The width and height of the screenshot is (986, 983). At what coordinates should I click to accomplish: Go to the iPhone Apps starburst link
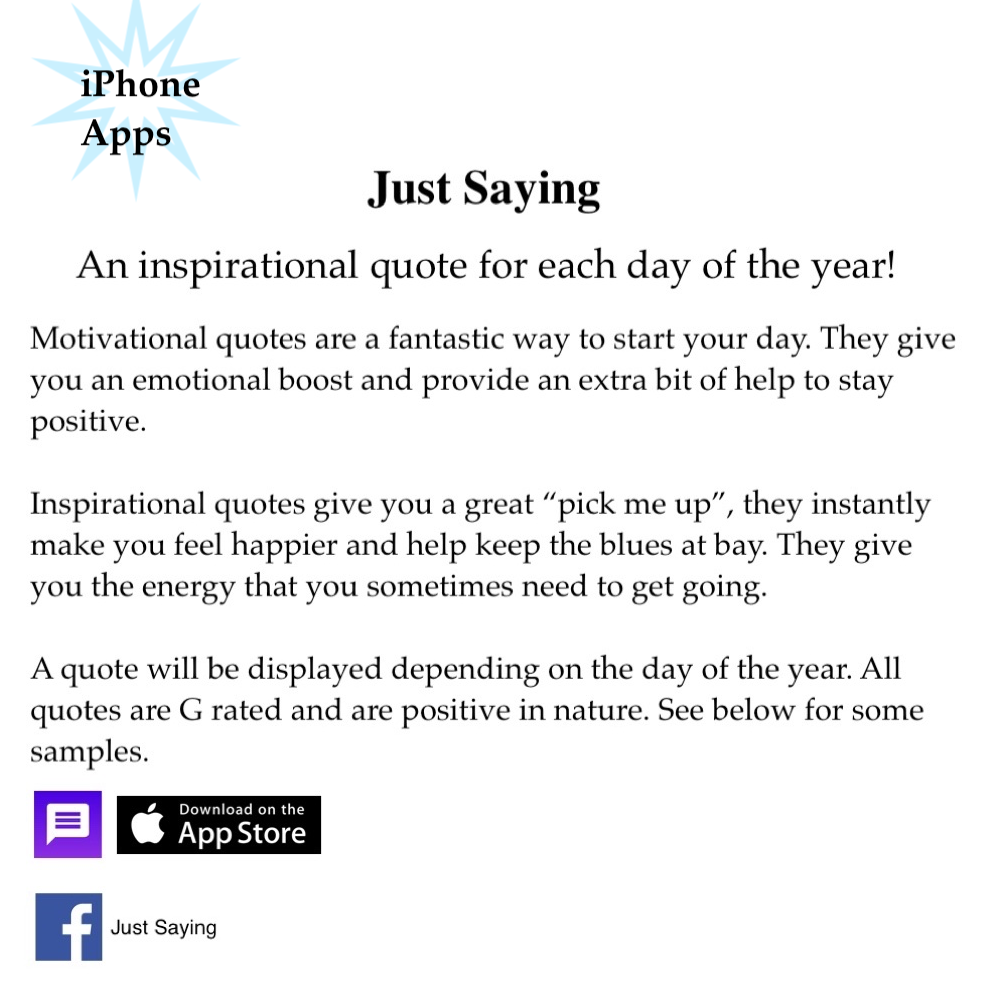tap(139, 107)
